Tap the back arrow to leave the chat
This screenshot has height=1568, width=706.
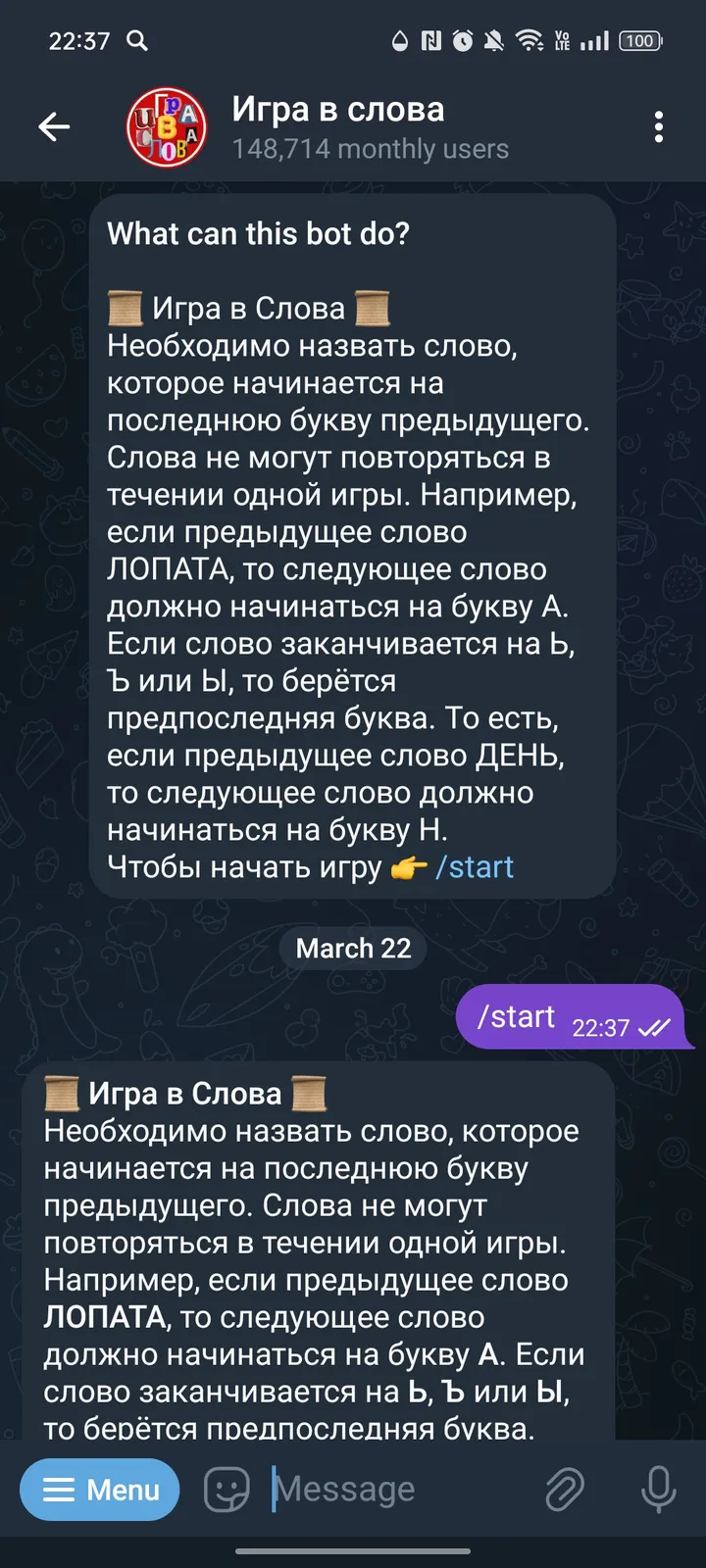click(54, 126)
